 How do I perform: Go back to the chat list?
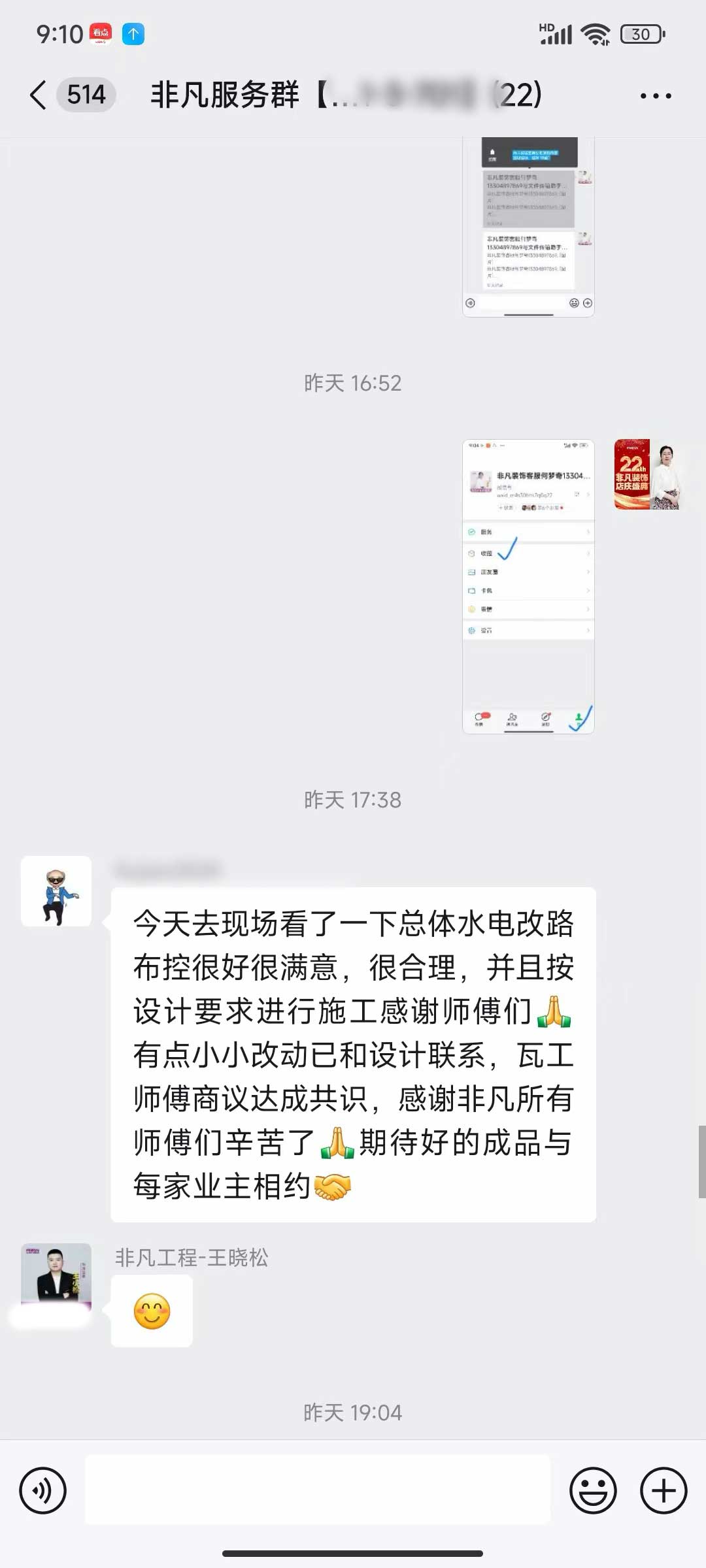coord(39,95)
